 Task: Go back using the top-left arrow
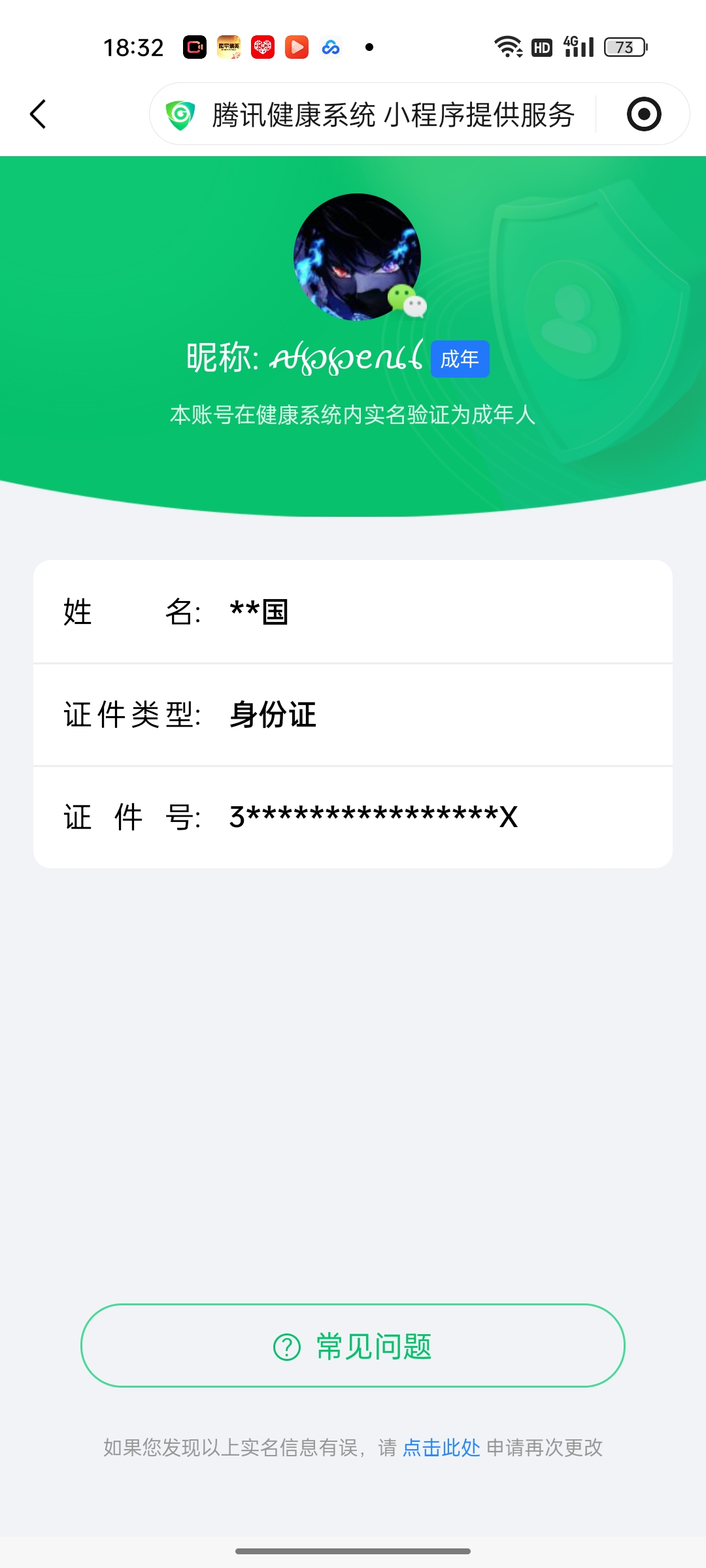pos(39,114)
